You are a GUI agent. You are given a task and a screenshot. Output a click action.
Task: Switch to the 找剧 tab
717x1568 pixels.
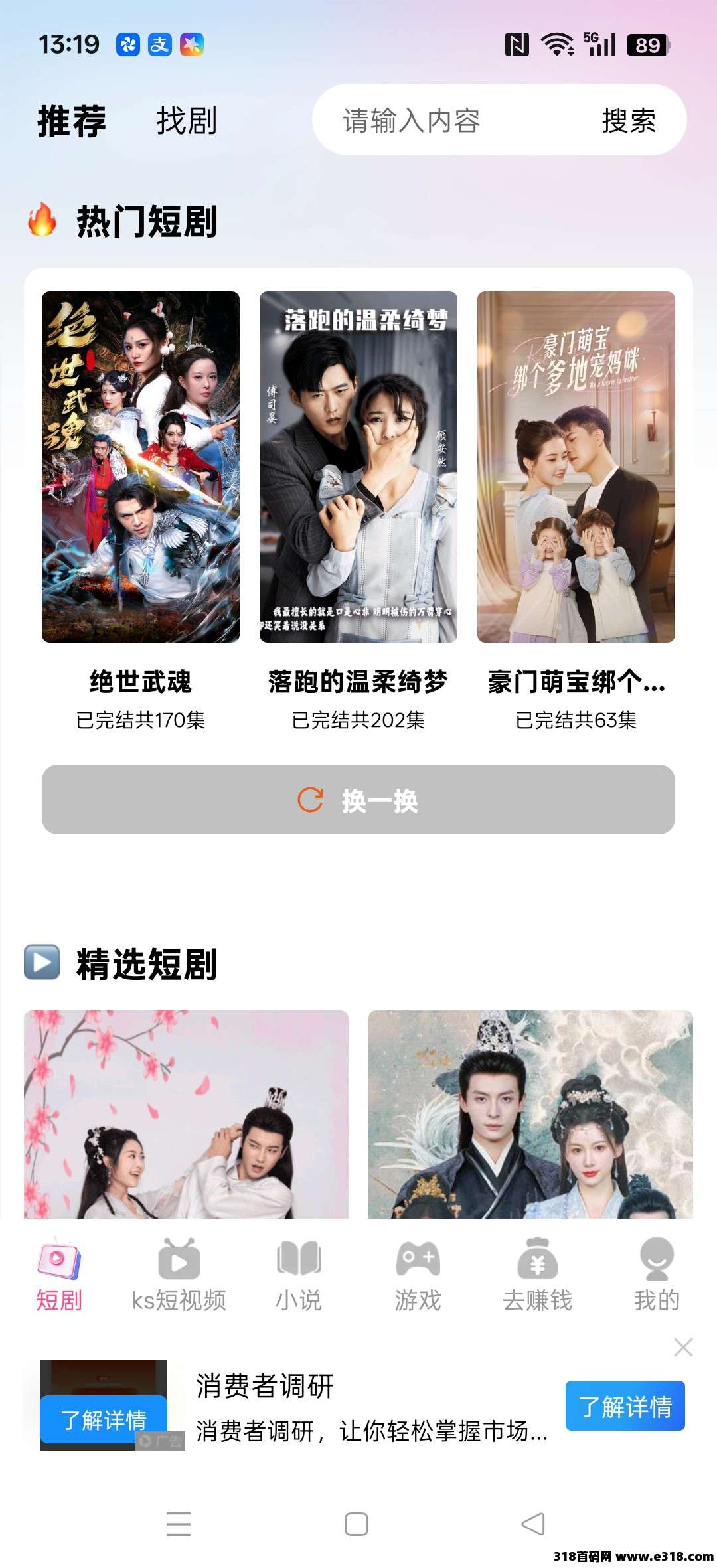pyautogui.click(x=187, y=121)
